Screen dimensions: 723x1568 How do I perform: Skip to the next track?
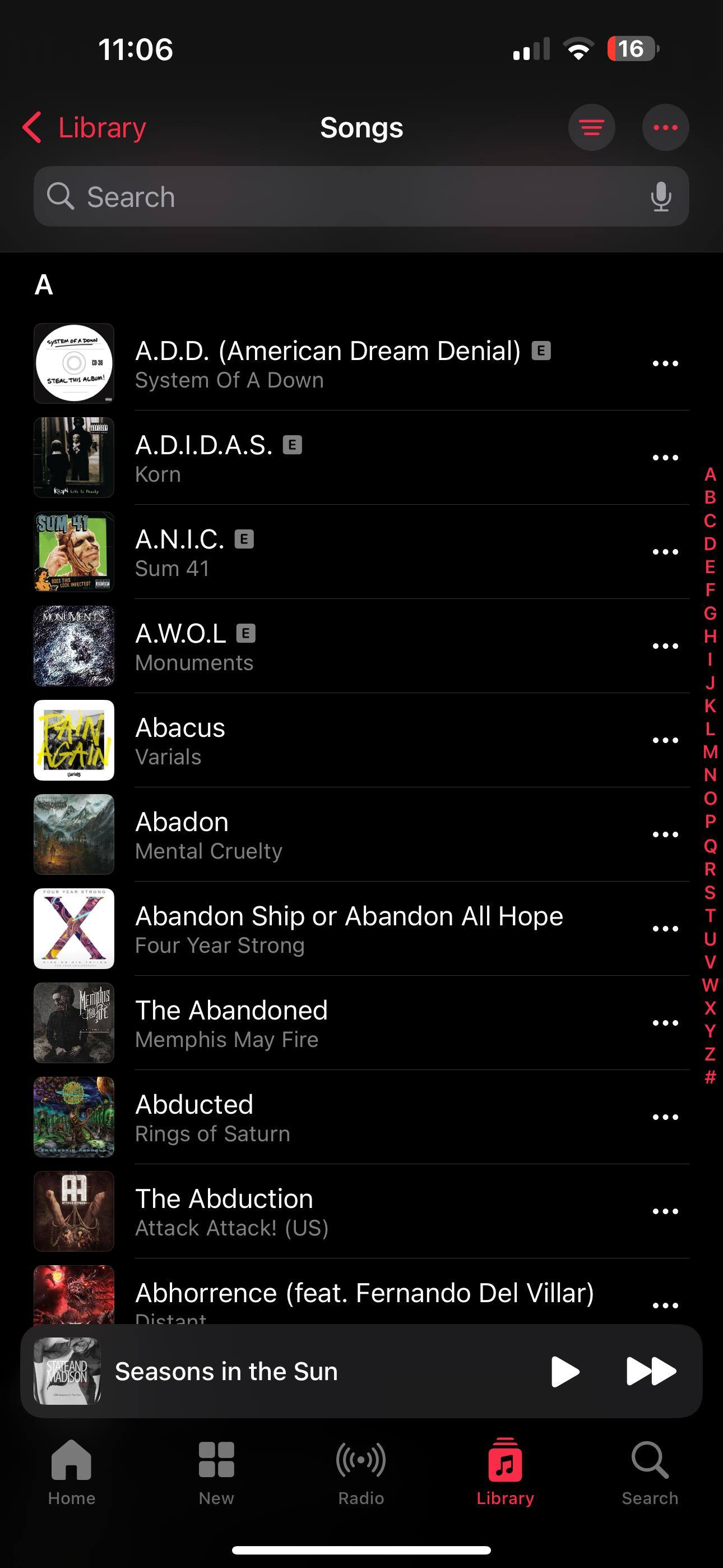pos(651,1371)
